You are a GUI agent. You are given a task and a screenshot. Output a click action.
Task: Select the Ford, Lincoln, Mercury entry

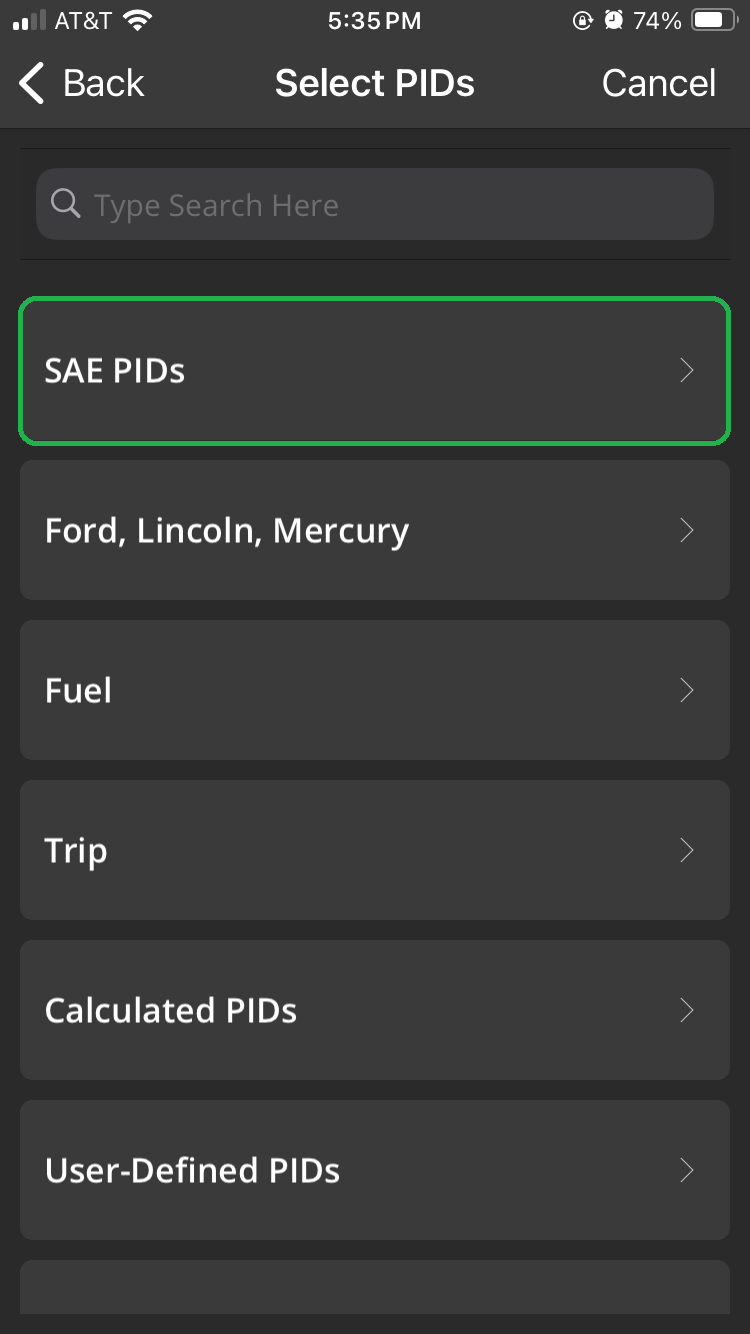pyautogui.click(x=375, y=530)
